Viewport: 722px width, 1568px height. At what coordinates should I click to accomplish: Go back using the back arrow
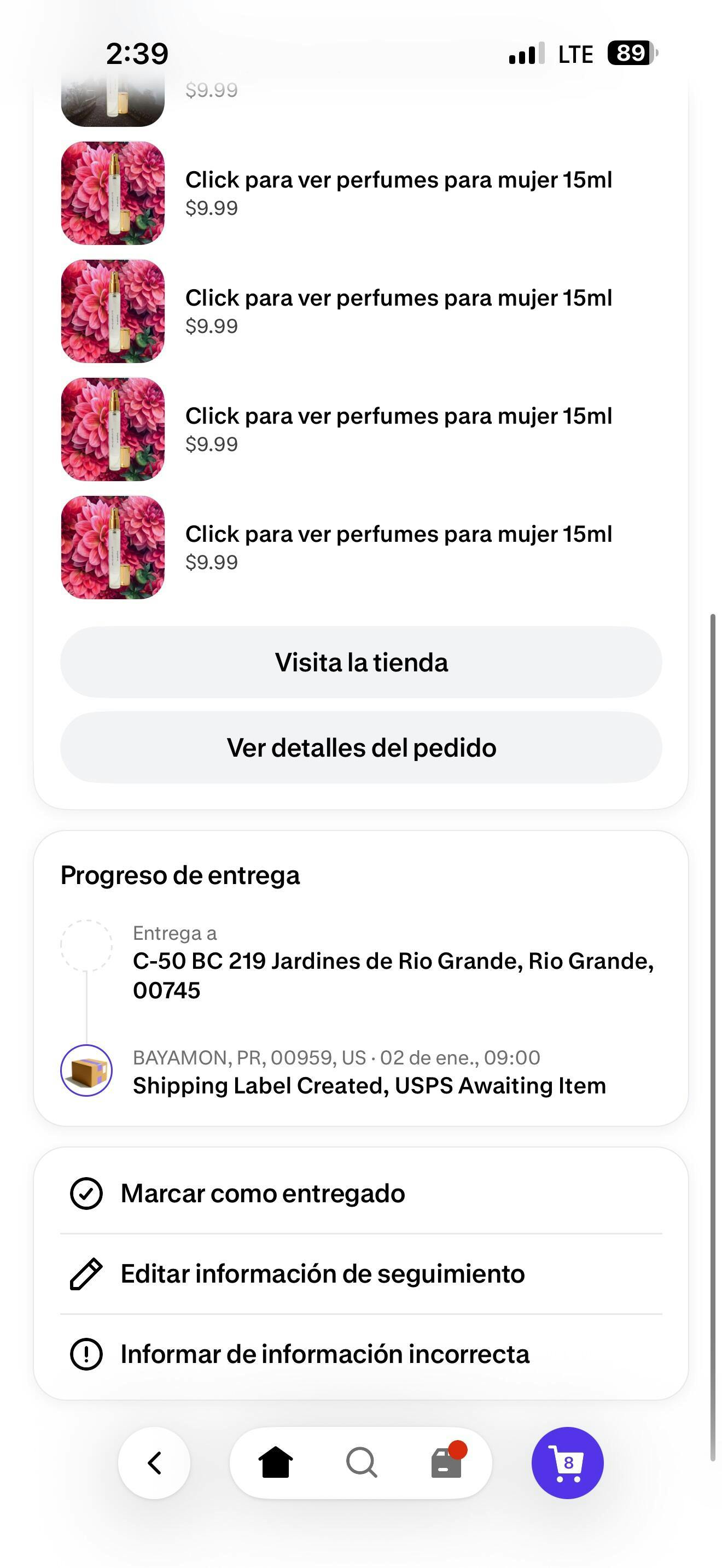pyautogui.click(x=155, y=1462)
